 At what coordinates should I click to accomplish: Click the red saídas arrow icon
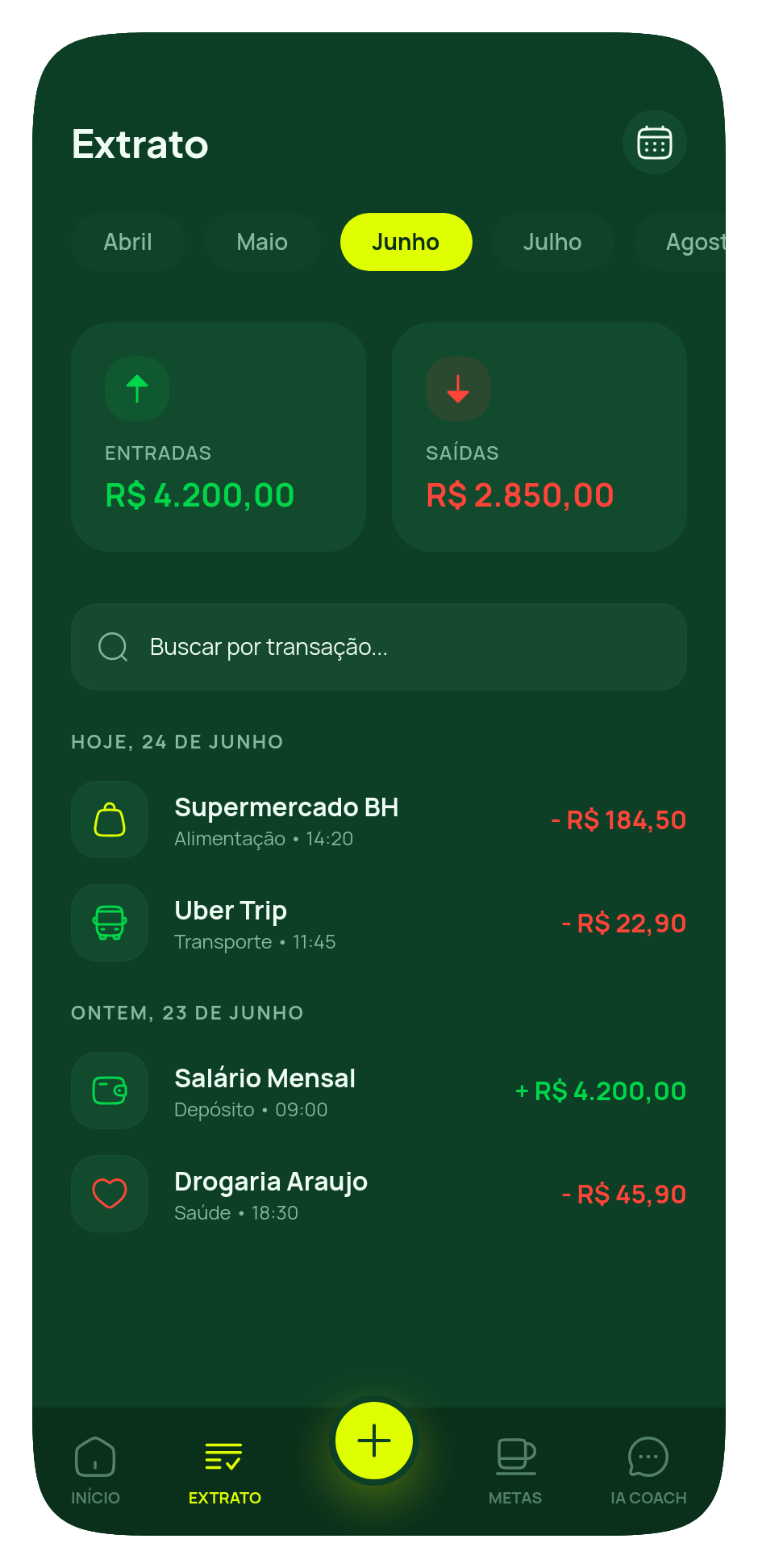(x=457, y=390)
